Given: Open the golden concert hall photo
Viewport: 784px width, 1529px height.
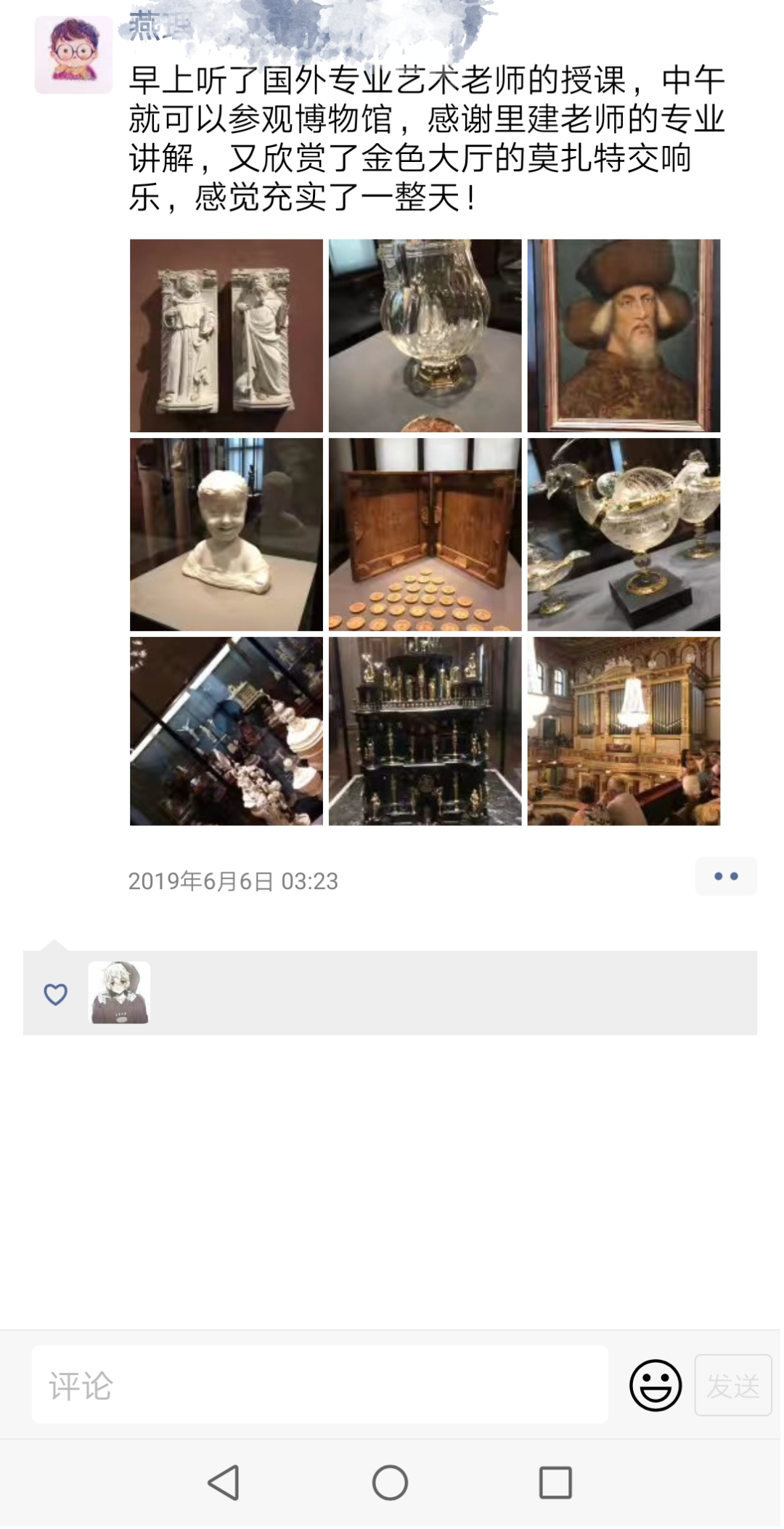Looking at the screenshot, I should point(623,731).
